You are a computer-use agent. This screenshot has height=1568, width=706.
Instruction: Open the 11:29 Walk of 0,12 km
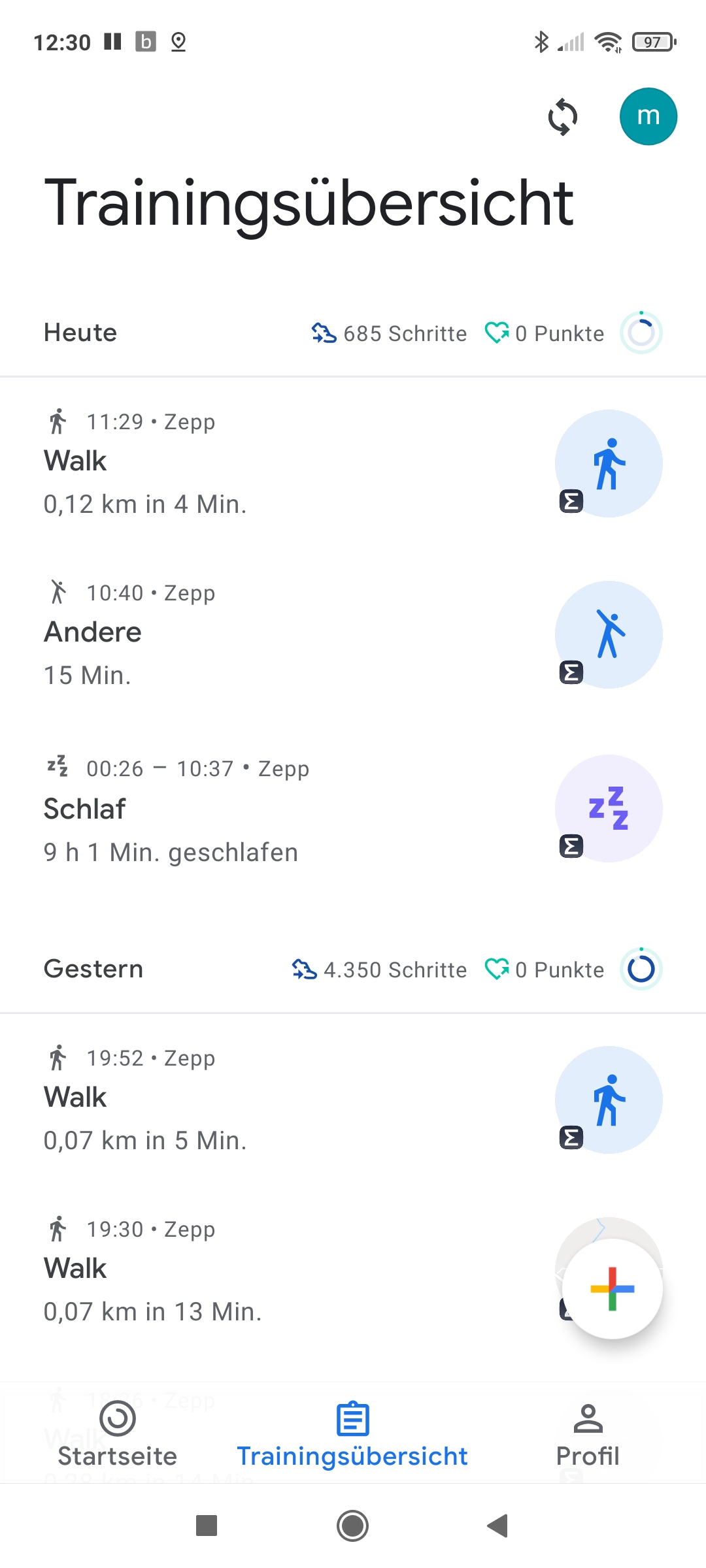point(353,463)
